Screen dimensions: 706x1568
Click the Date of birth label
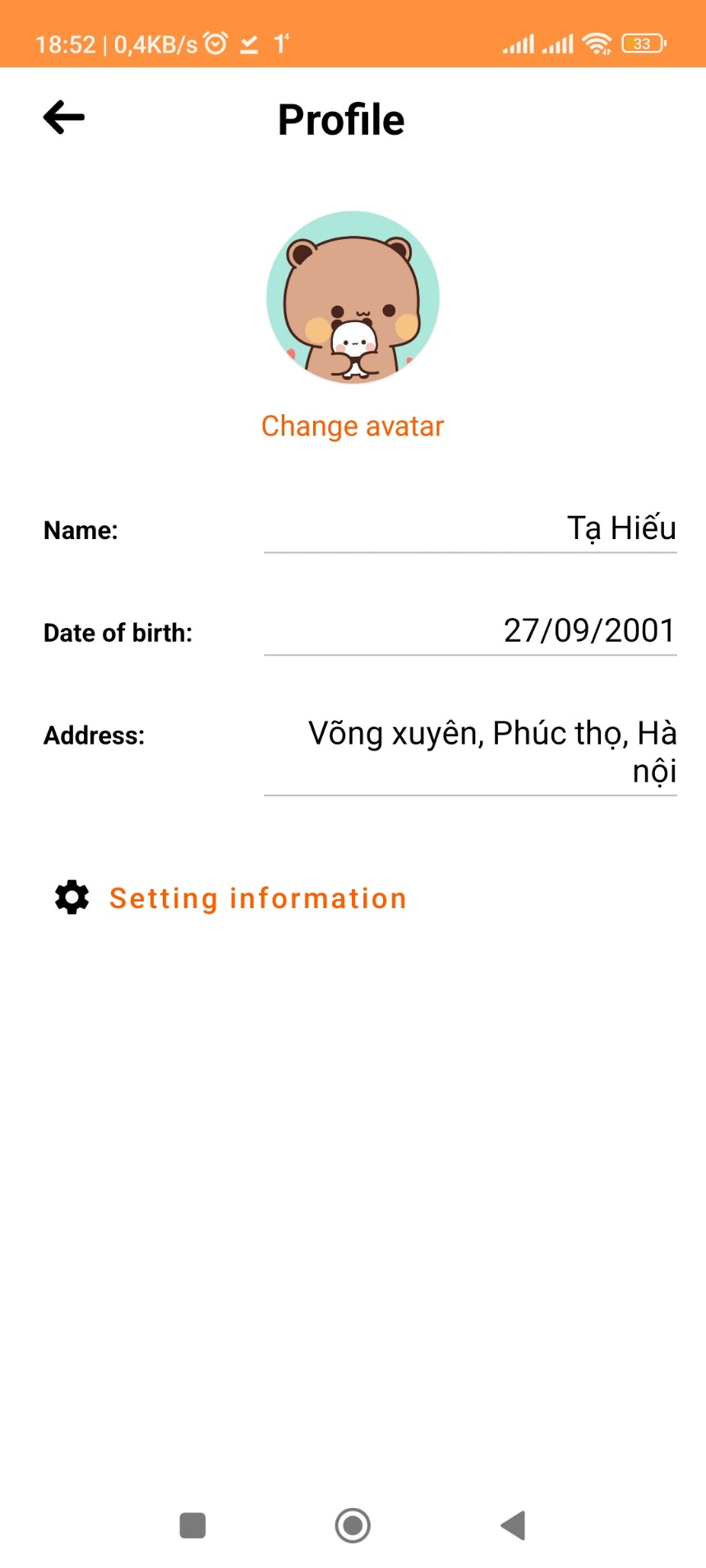tap(118, 632)
